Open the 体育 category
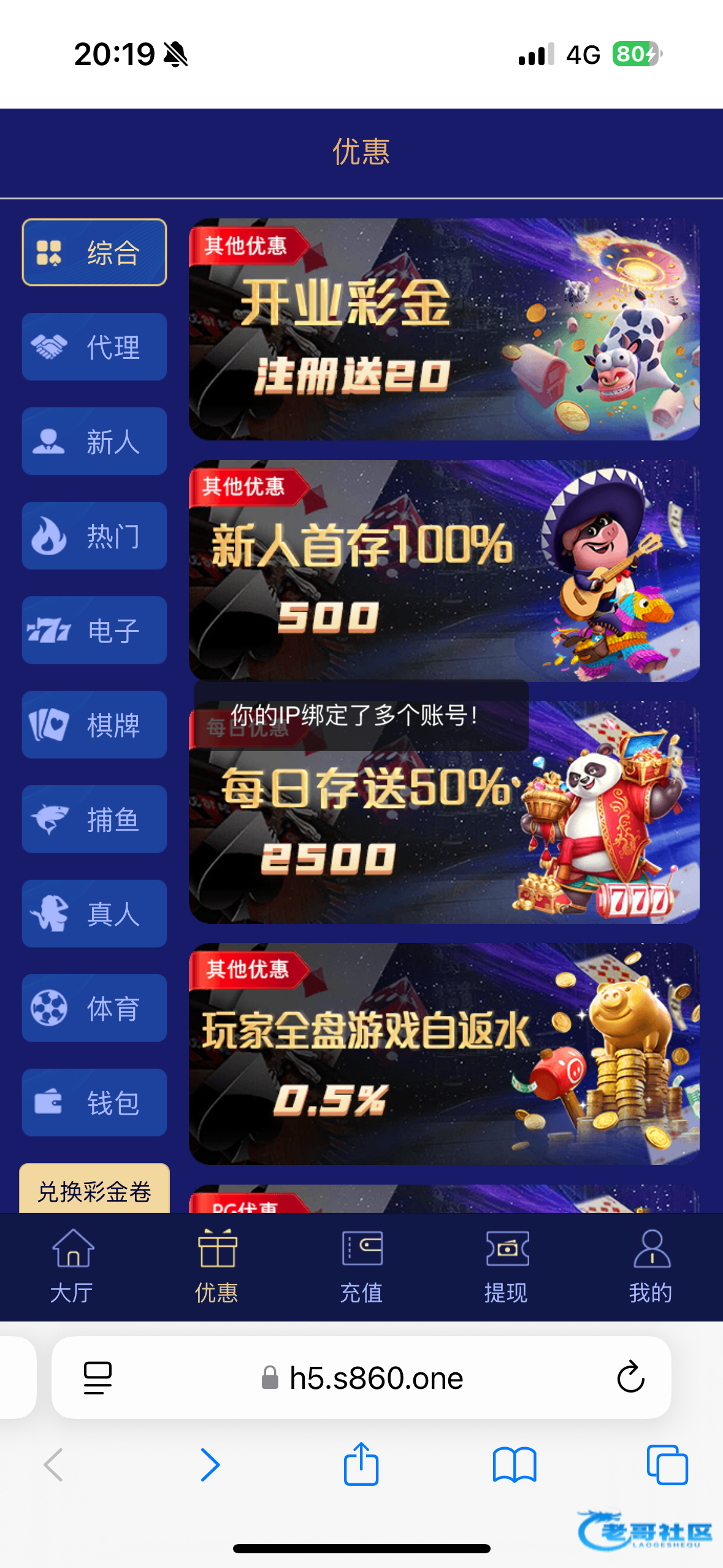The height and width of the screenshot is (1568, 723). 94,1008
